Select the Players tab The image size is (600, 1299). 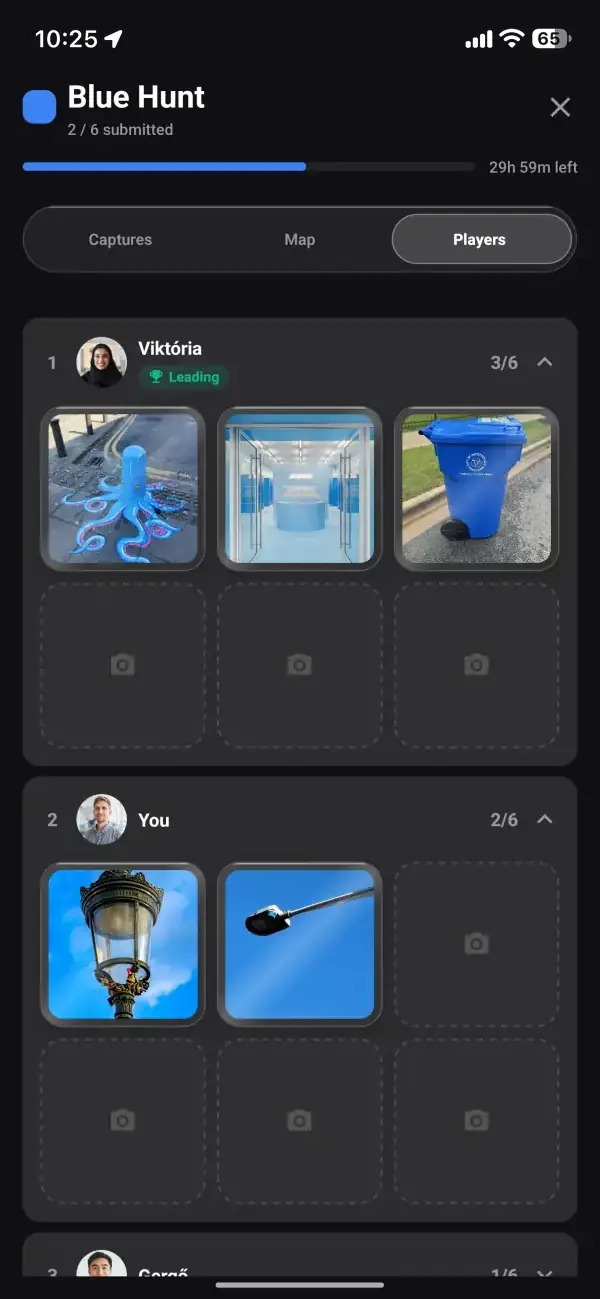[x=481, y=240]
